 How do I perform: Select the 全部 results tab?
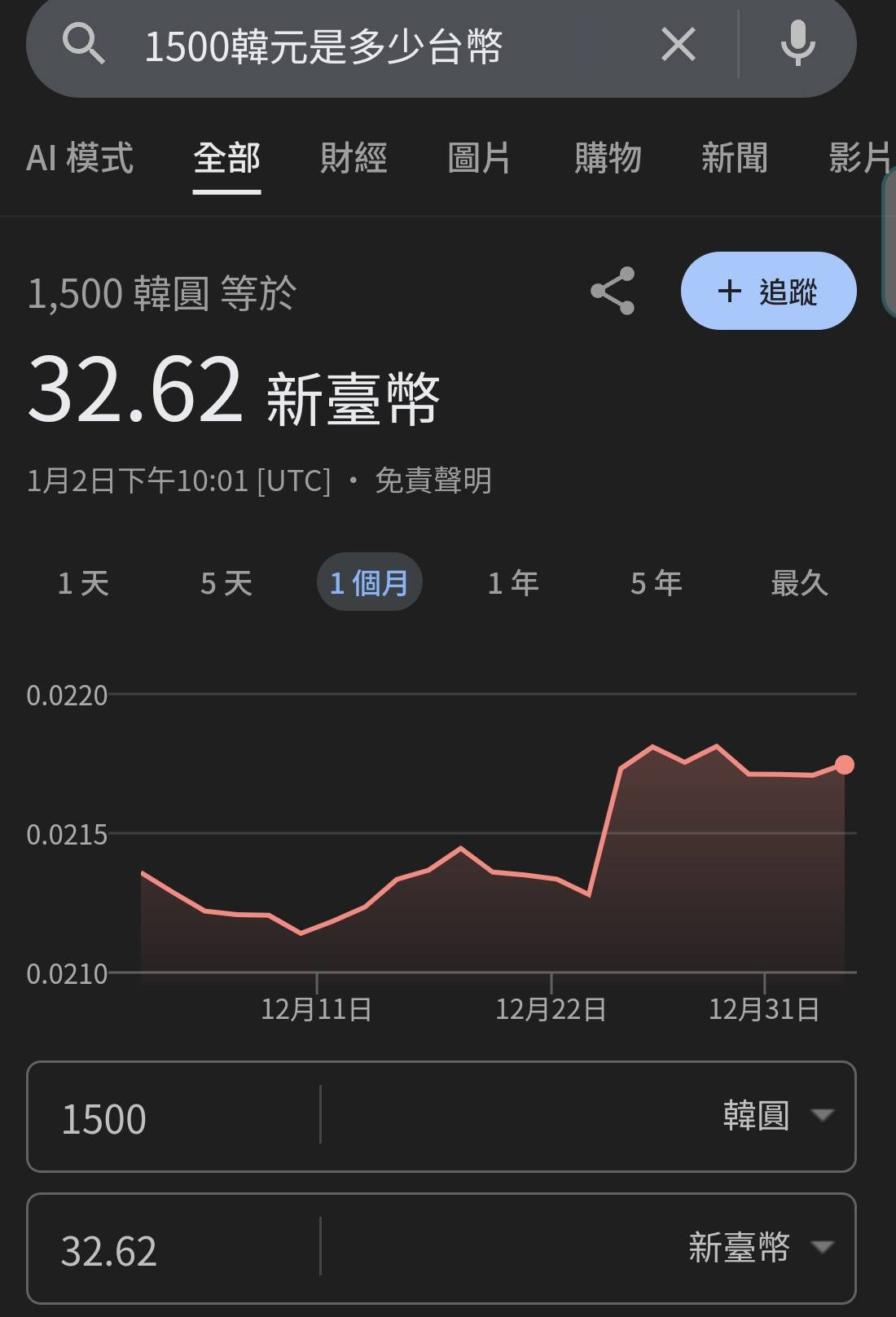(x=226, y=158)
